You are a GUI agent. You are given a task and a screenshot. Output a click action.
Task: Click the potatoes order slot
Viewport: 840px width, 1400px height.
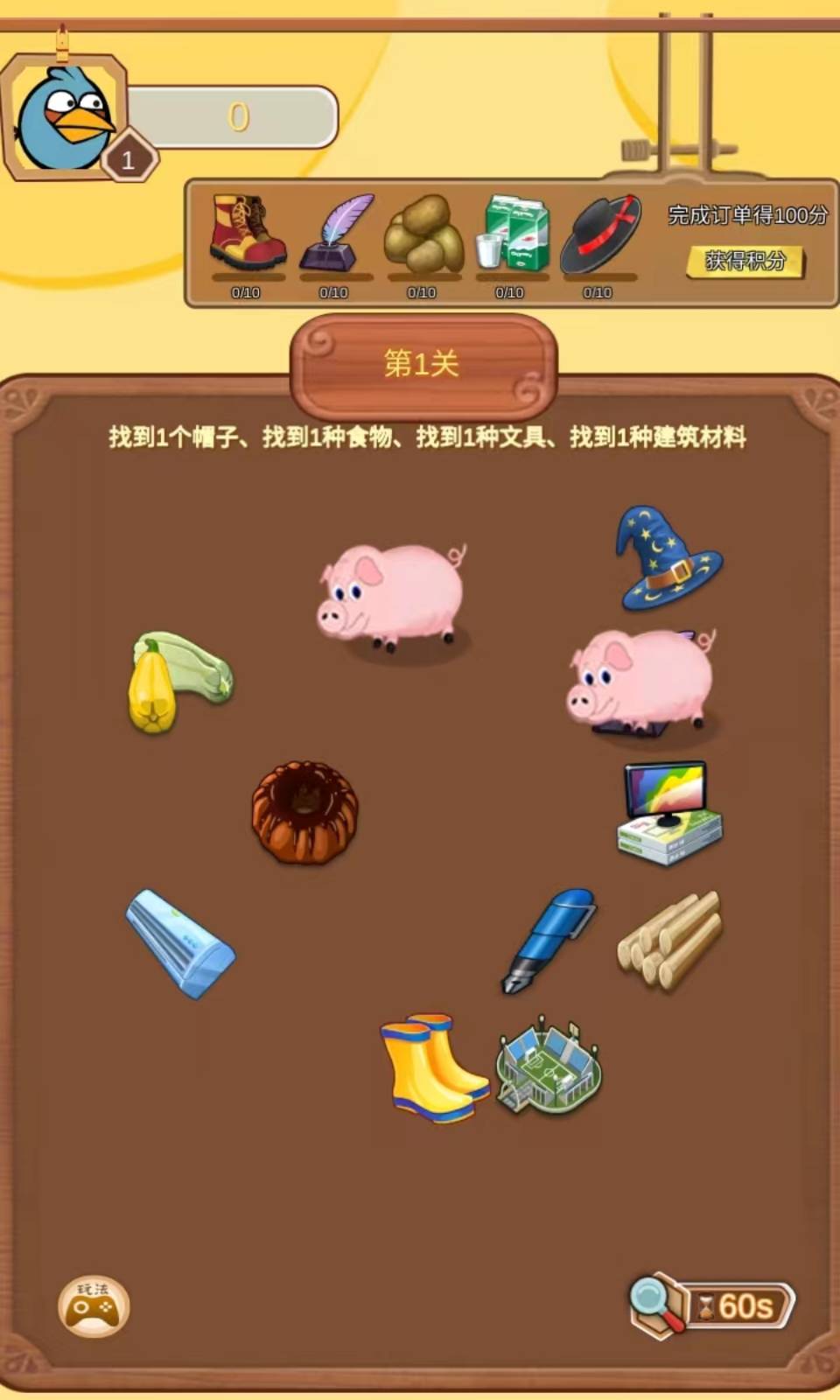pyautogui.click(x=423, y=232)
